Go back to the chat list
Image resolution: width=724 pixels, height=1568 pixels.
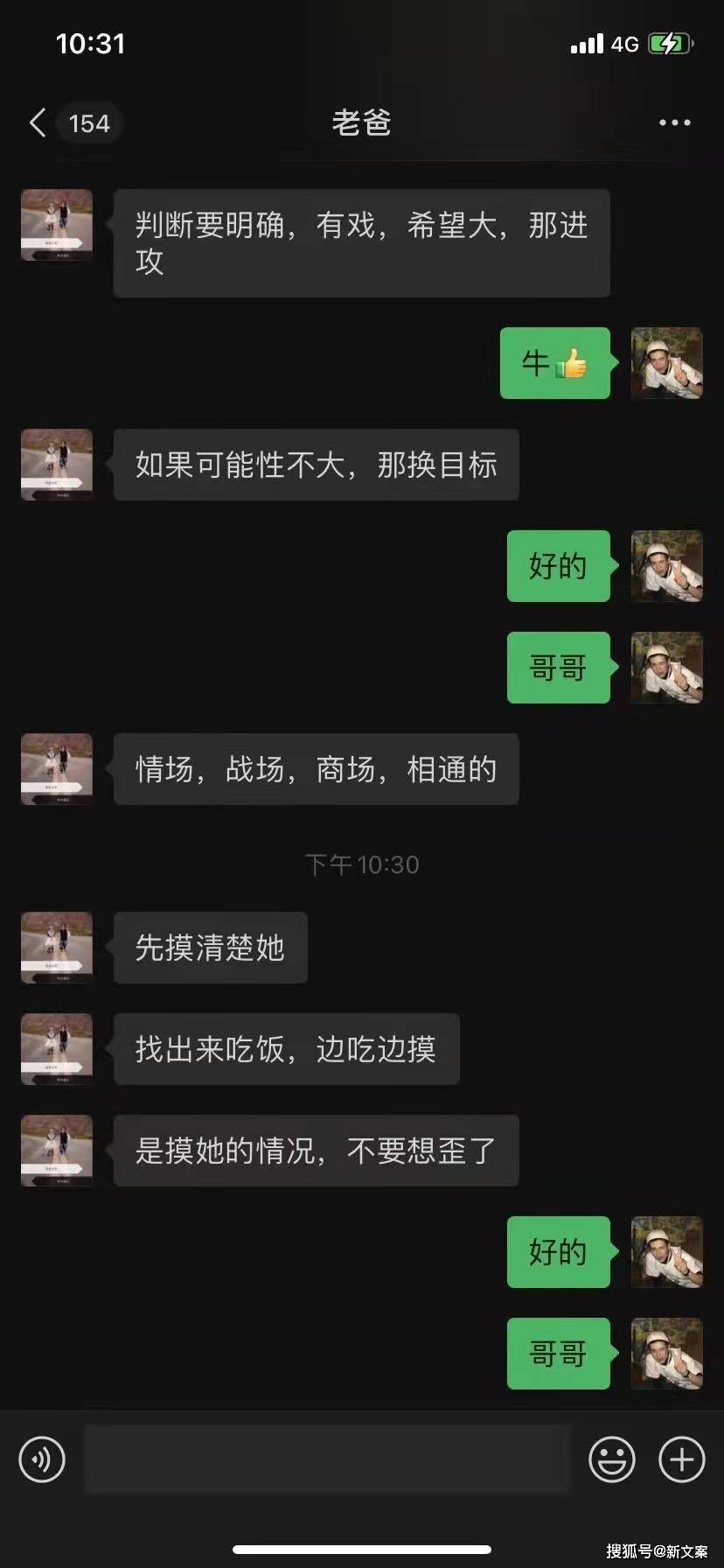[38, 123]
